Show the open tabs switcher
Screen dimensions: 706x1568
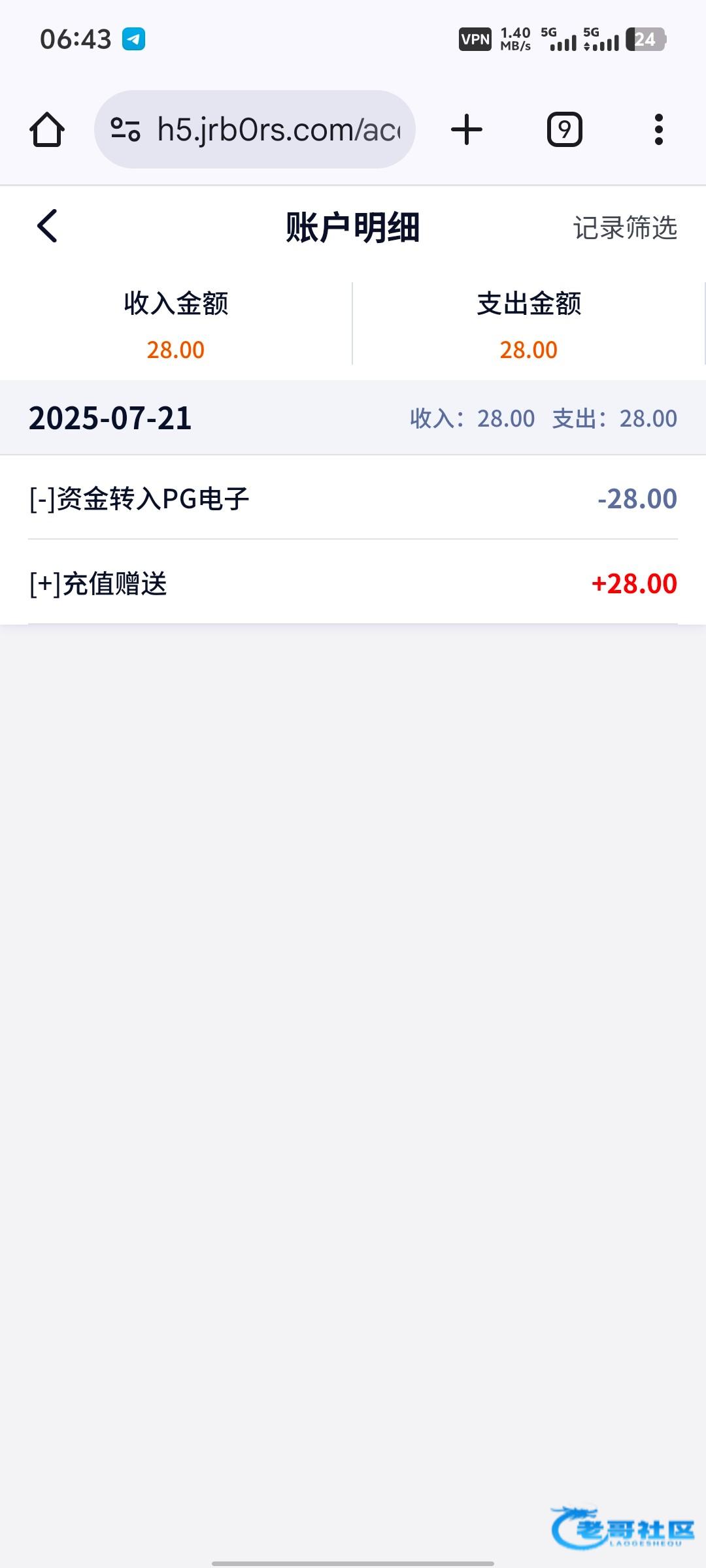(x=564, y=129)
